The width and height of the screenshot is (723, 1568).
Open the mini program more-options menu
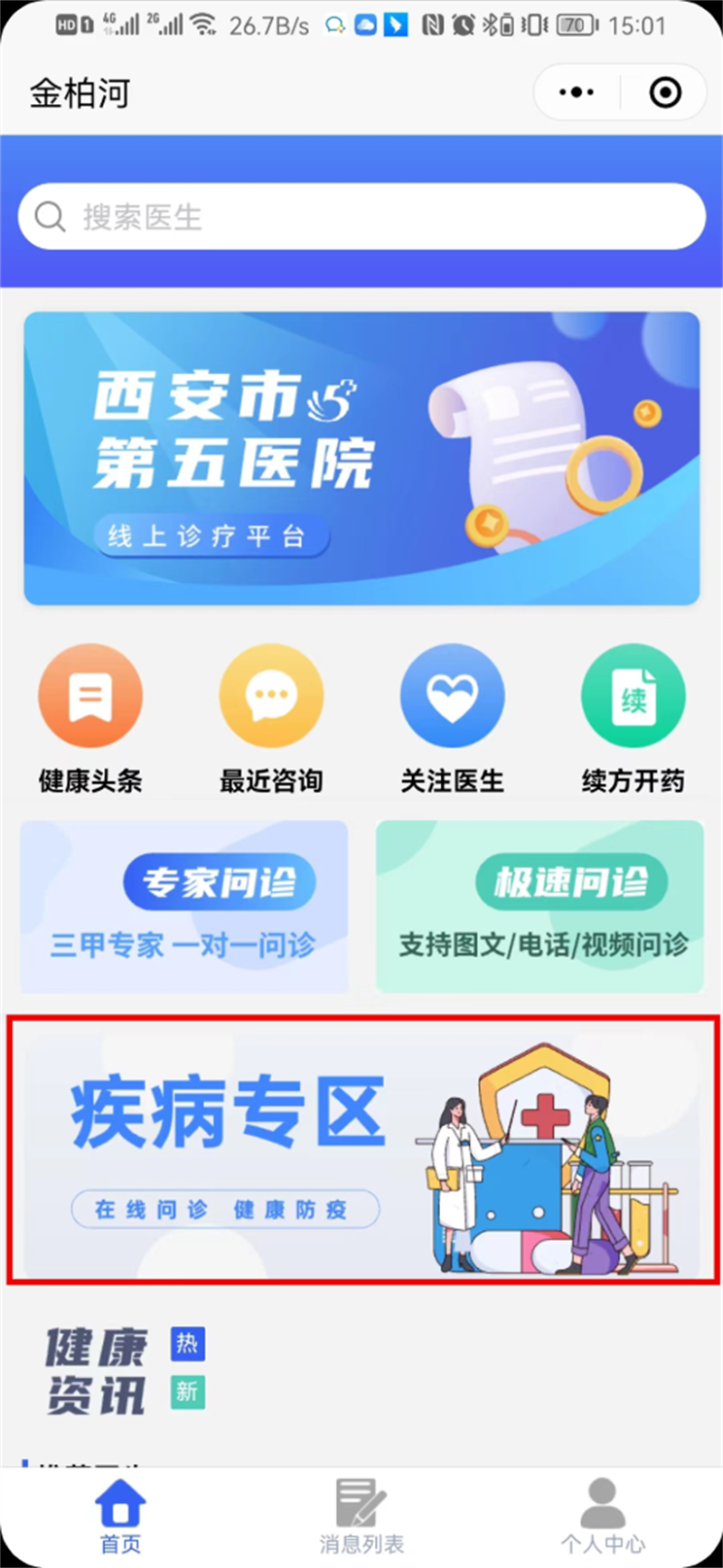click(x=577, y=92)
